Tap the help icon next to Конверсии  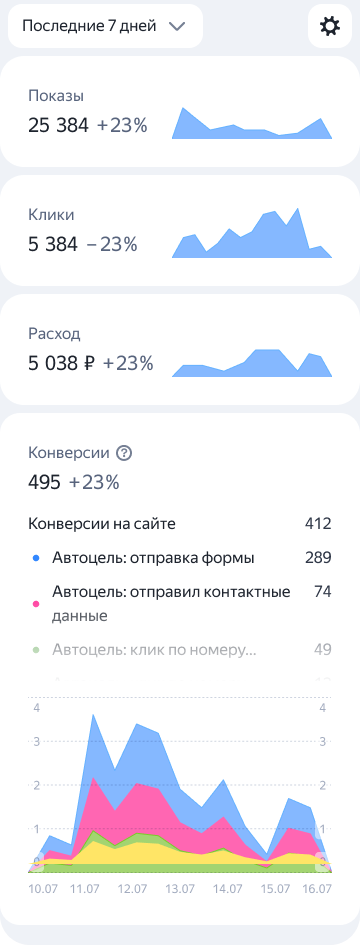pos(124,453)
